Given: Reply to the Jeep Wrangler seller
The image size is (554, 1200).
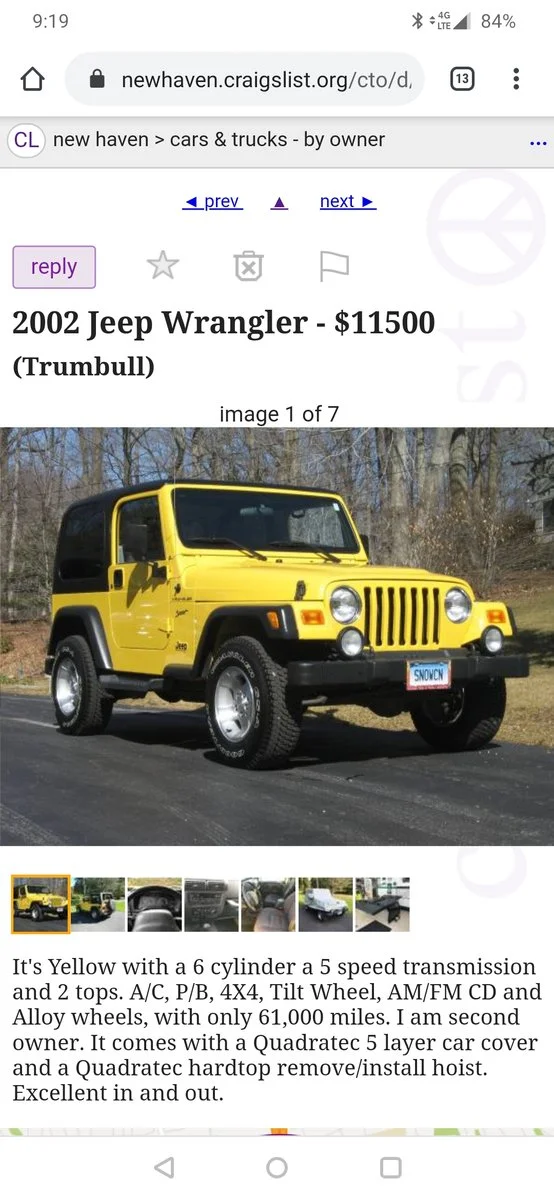Looking at the screenshot, I should pos(54,267).
